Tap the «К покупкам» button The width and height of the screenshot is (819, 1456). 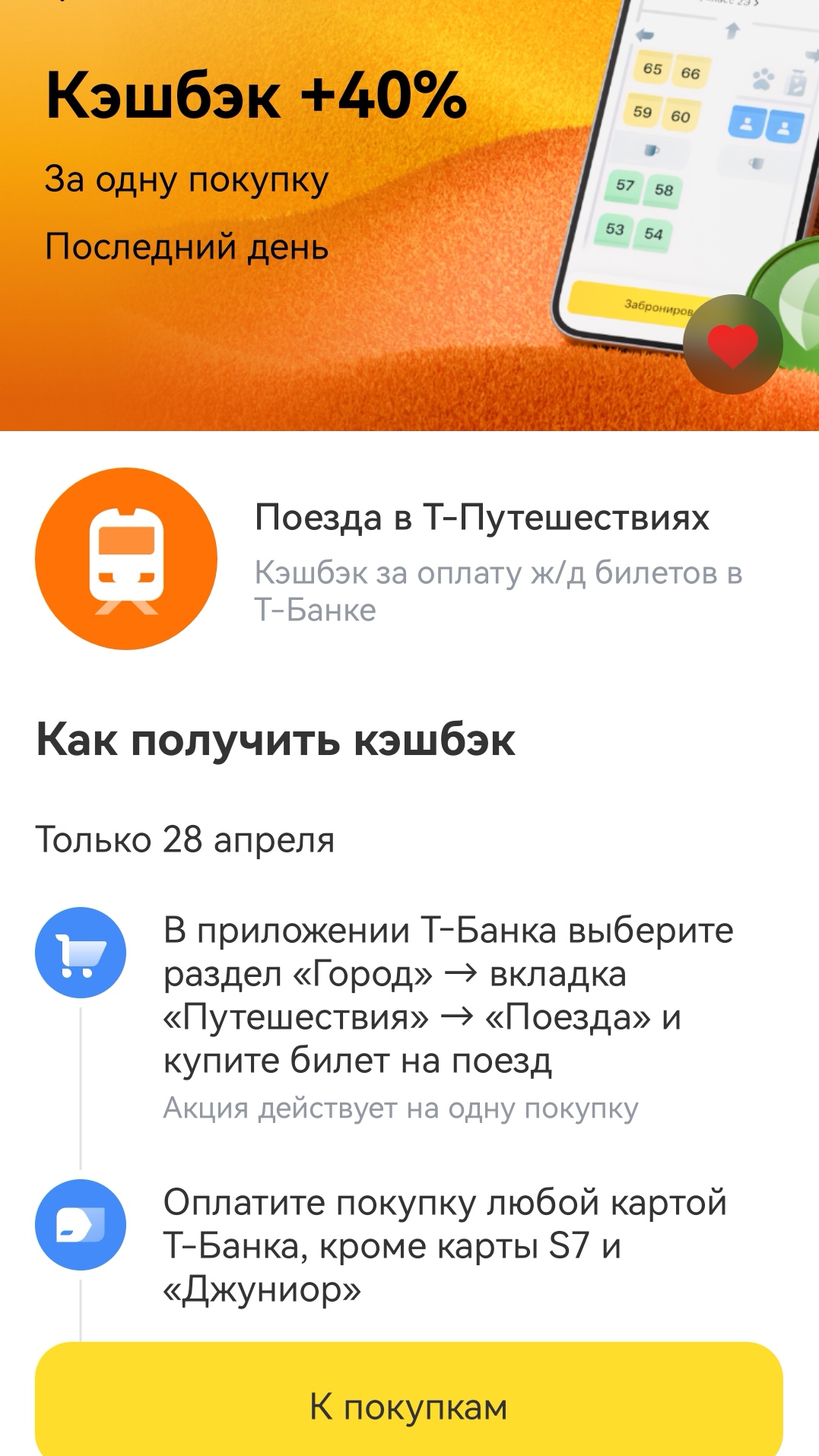[409, 1406]
